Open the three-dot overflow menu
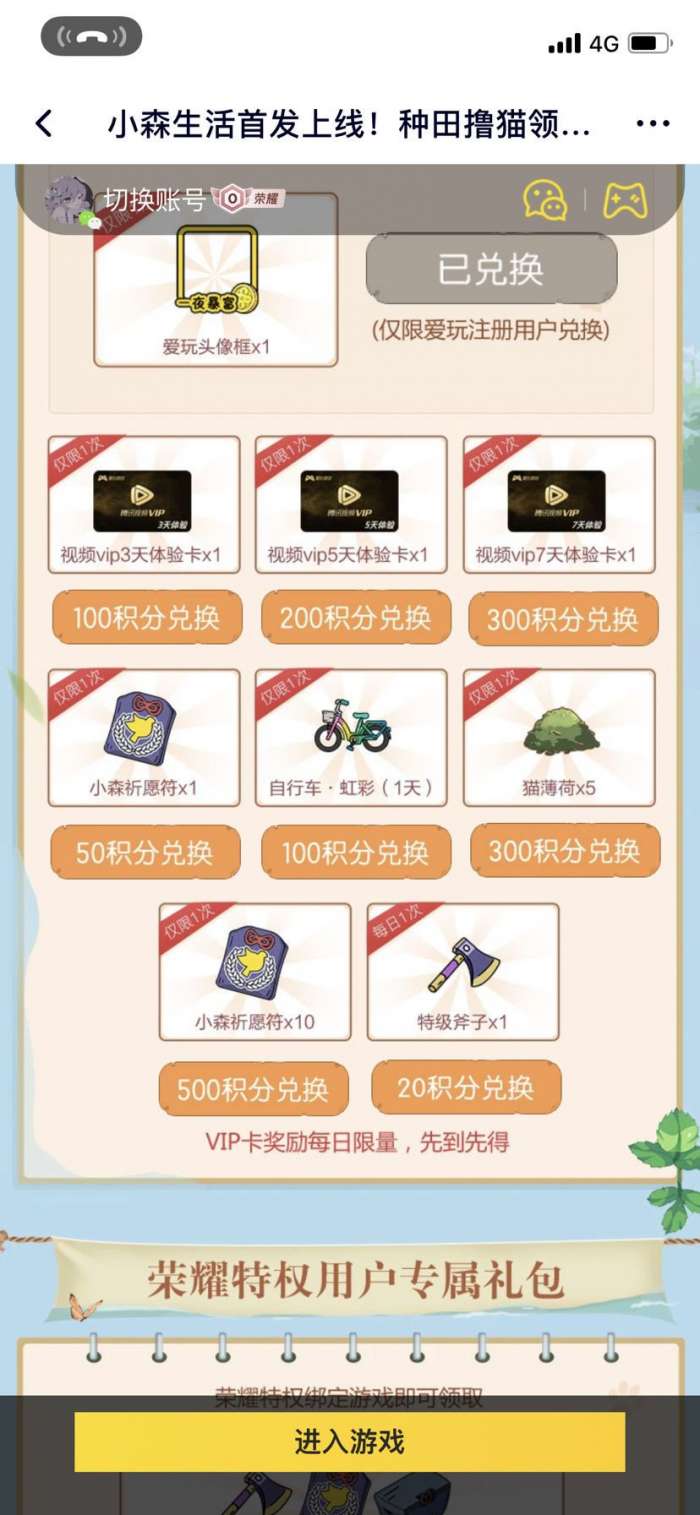The image size is (700, 1515). [x=652, y=124]
